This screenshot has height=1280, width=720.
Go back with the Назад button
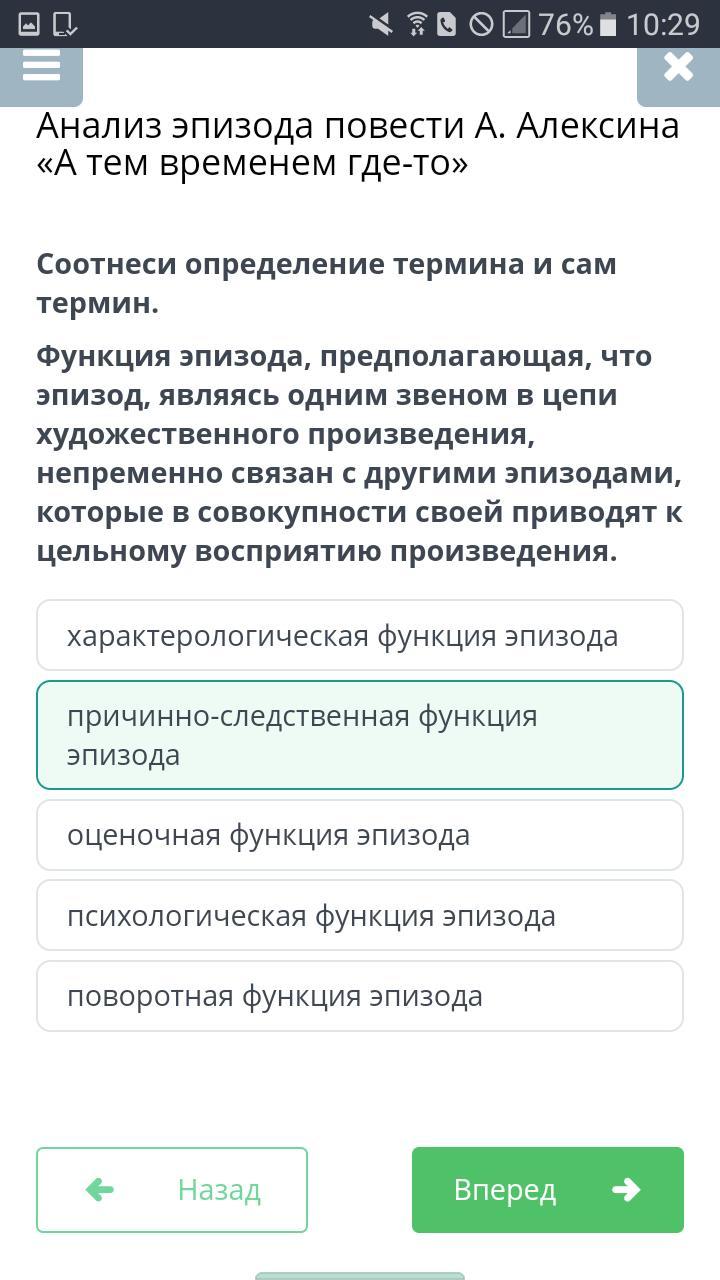click(x=172, y=1190)
